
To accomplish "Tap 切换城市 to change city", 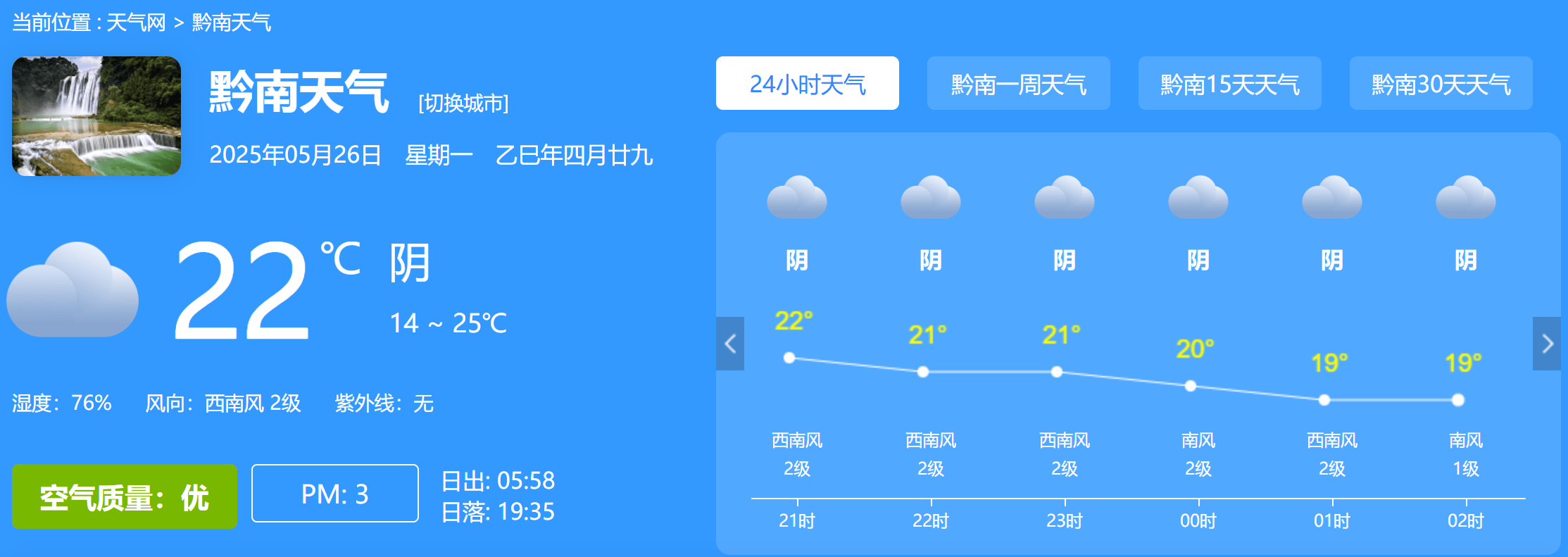I will click(x=463, y=104).
